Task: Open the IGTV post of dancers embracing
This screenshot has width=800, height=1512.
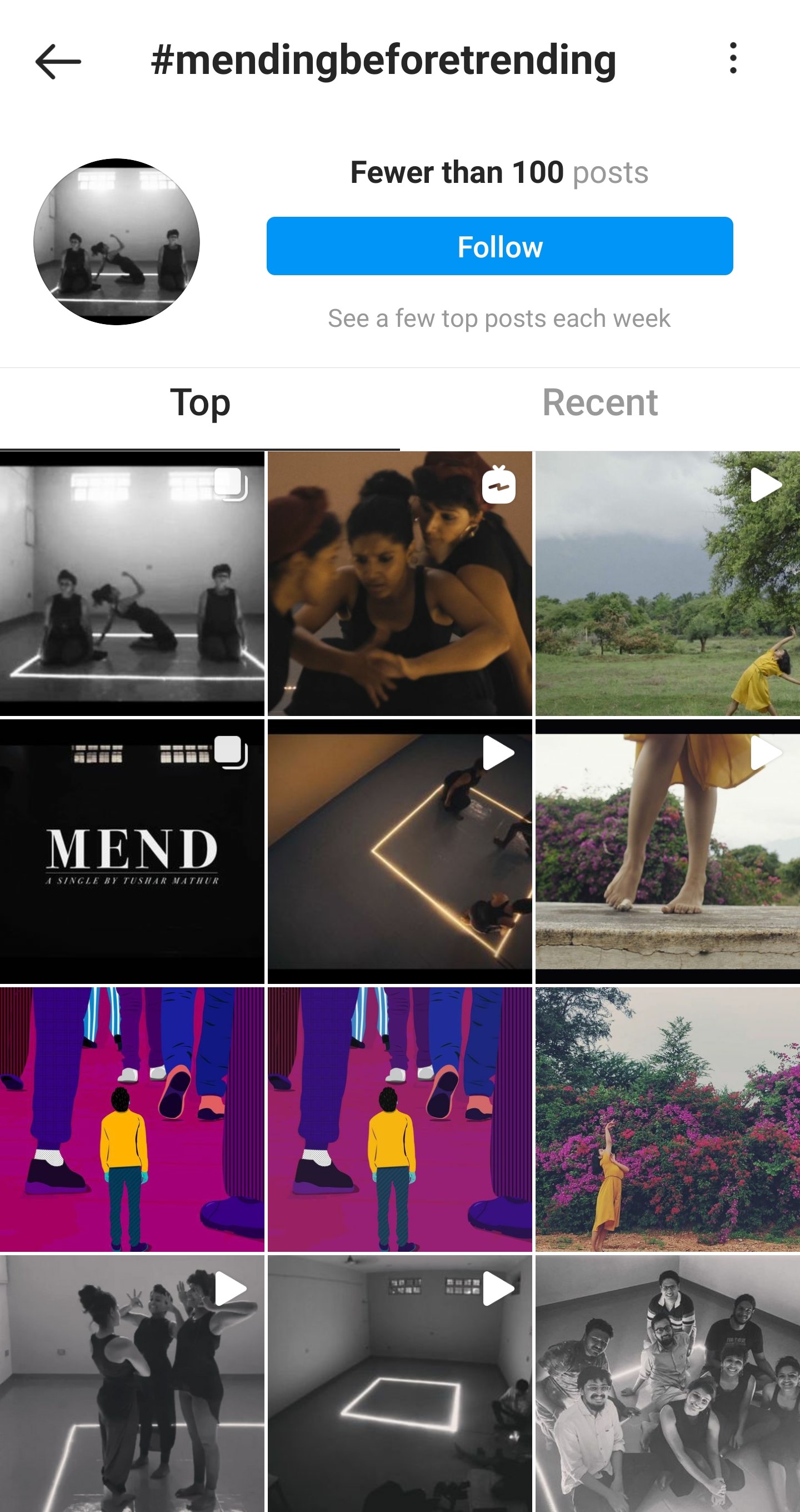Action: pyautogui.click(x=399, y=584)
